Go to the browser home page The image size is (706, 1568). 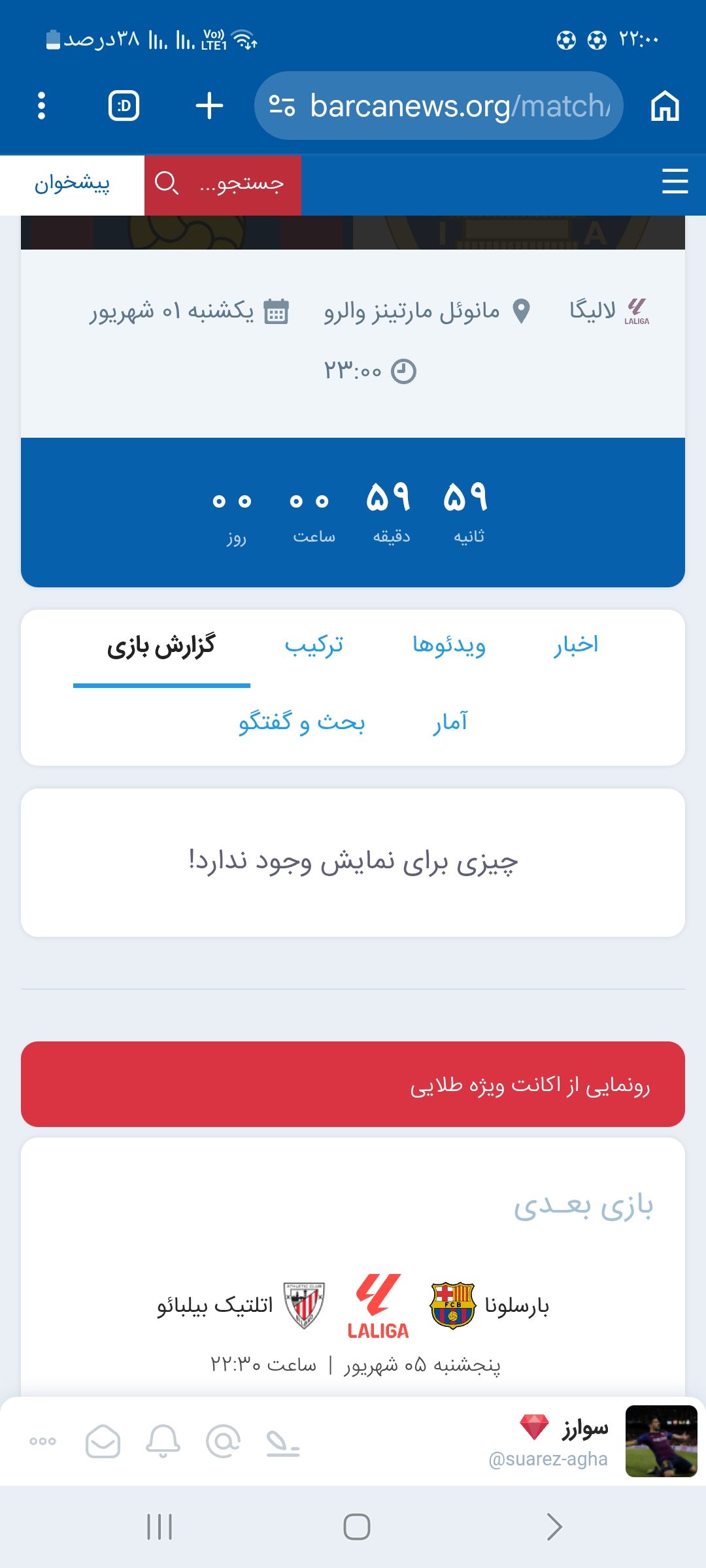pyautogui.click(x=665, y=106)
